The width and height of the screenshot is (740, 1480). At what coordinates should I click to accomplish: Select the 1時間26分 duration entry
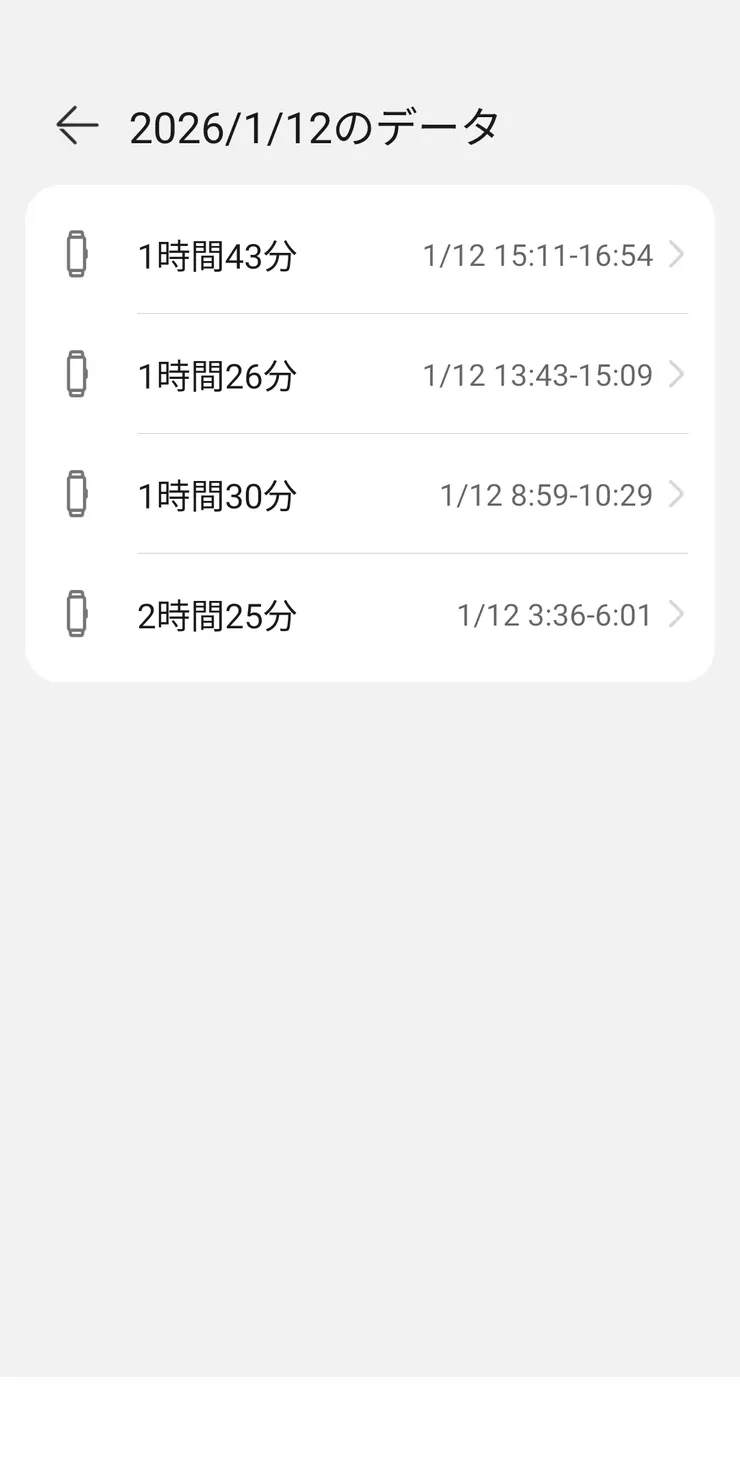(x=216, y=375)
